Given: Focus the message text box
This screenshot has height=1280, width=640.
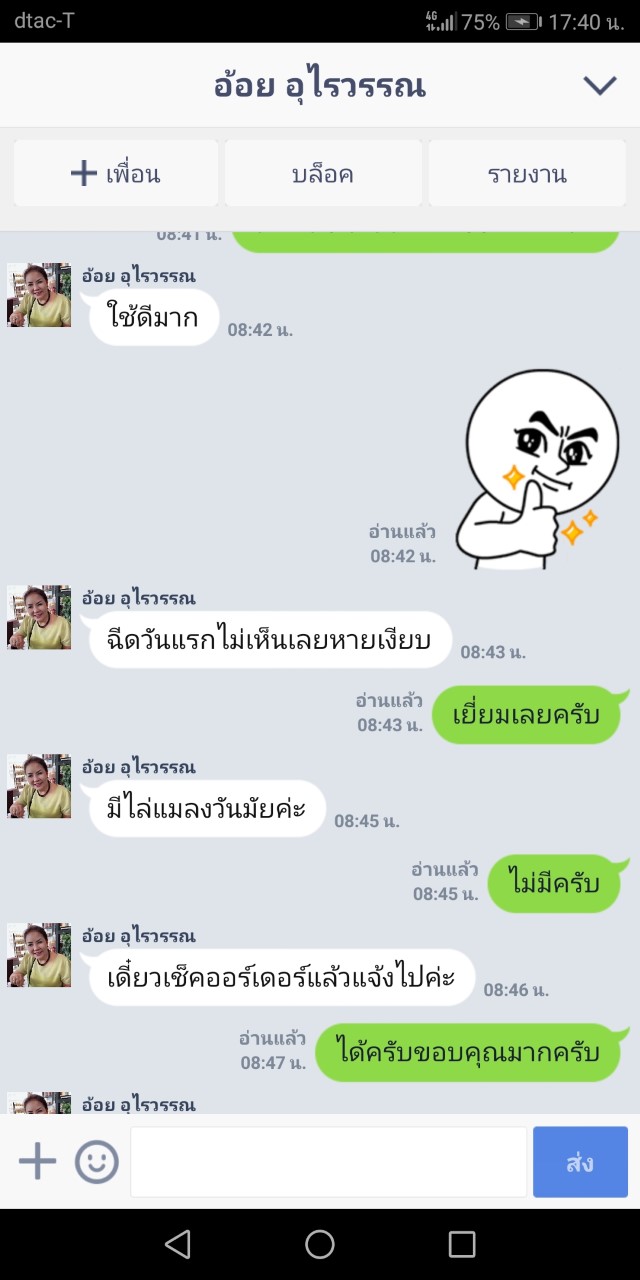Looking at the screenshot, I should pos(328,1162).
